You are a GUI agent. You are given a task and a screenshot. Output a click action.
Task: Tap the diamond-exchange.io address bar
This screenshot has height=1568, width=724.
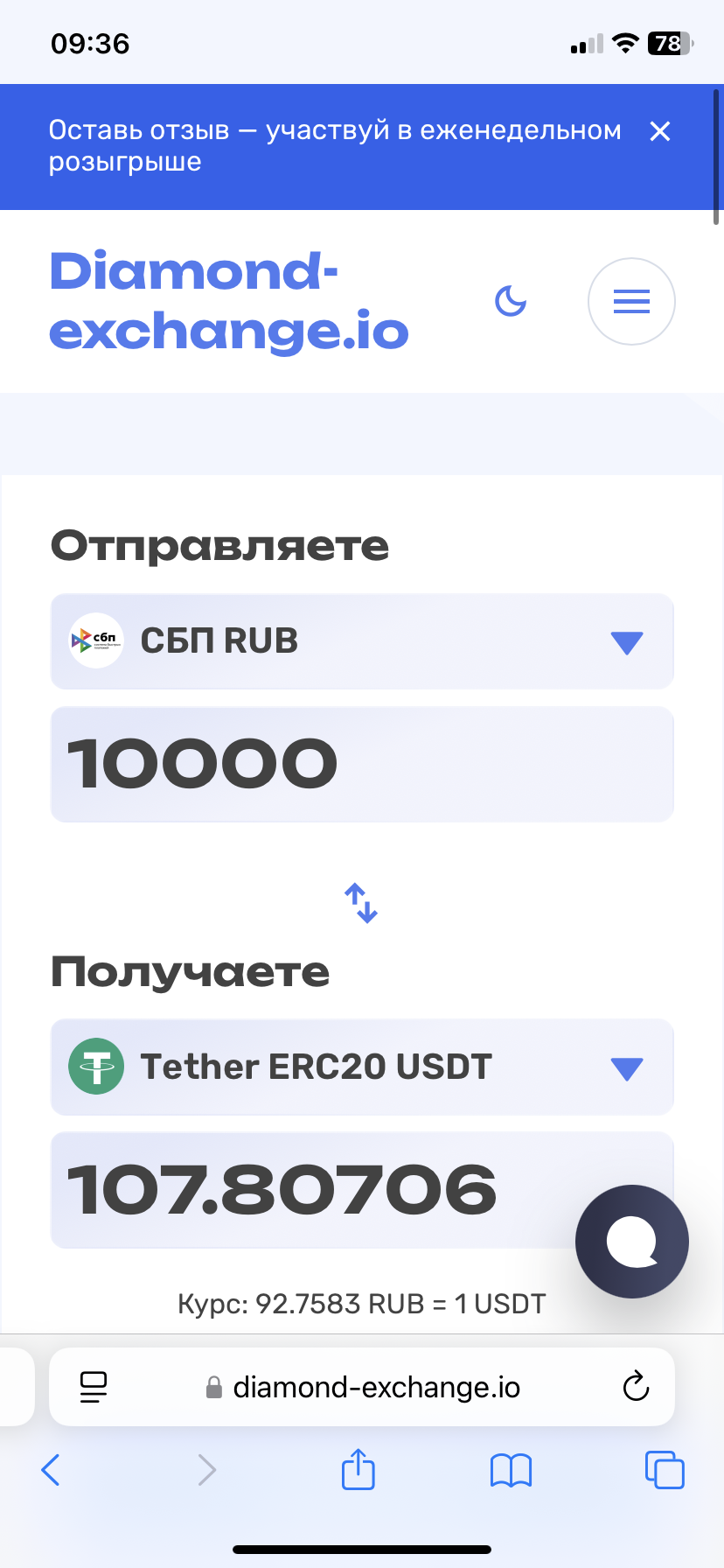(x=362, y=1387)
